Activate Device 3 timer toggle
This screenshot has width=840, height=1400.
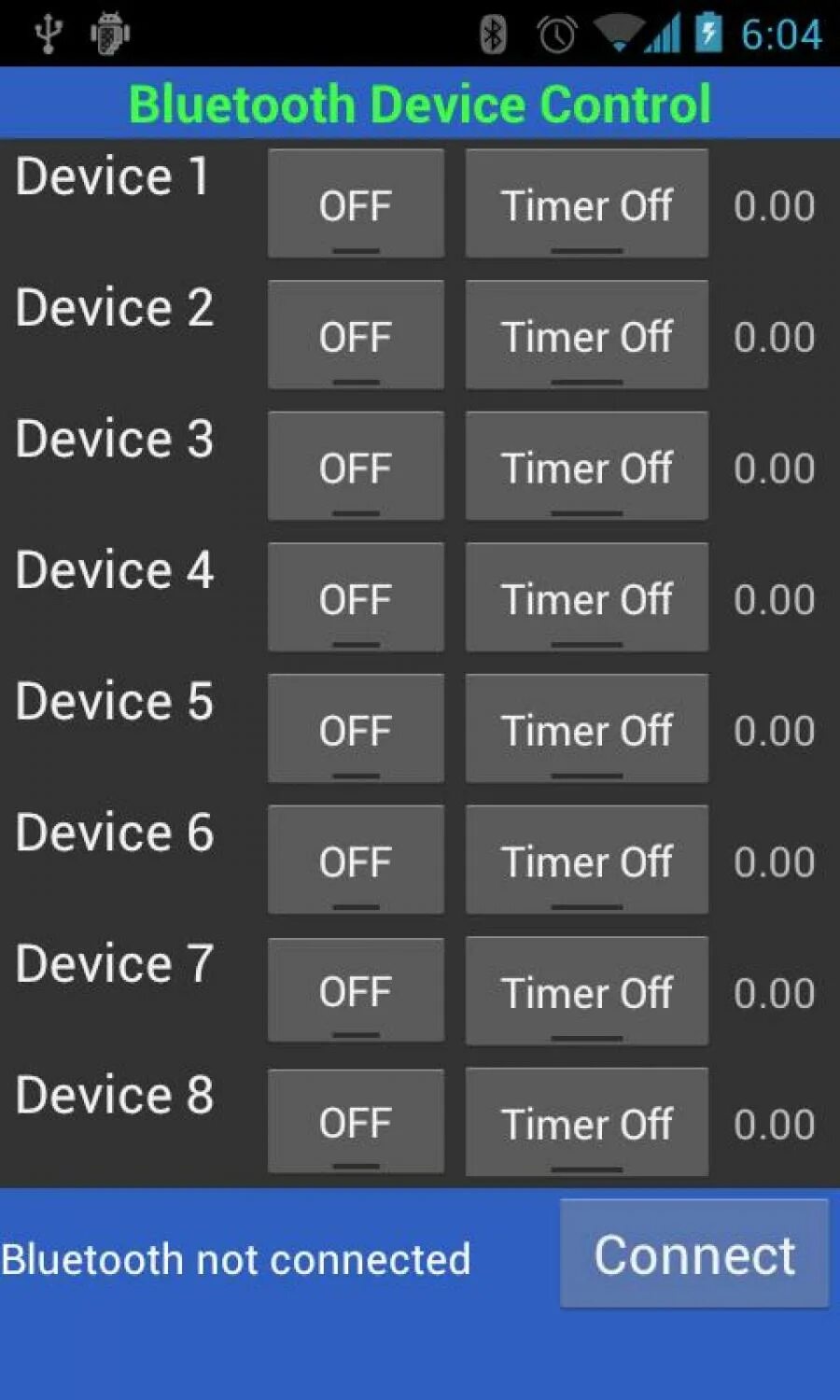[586, 466]
